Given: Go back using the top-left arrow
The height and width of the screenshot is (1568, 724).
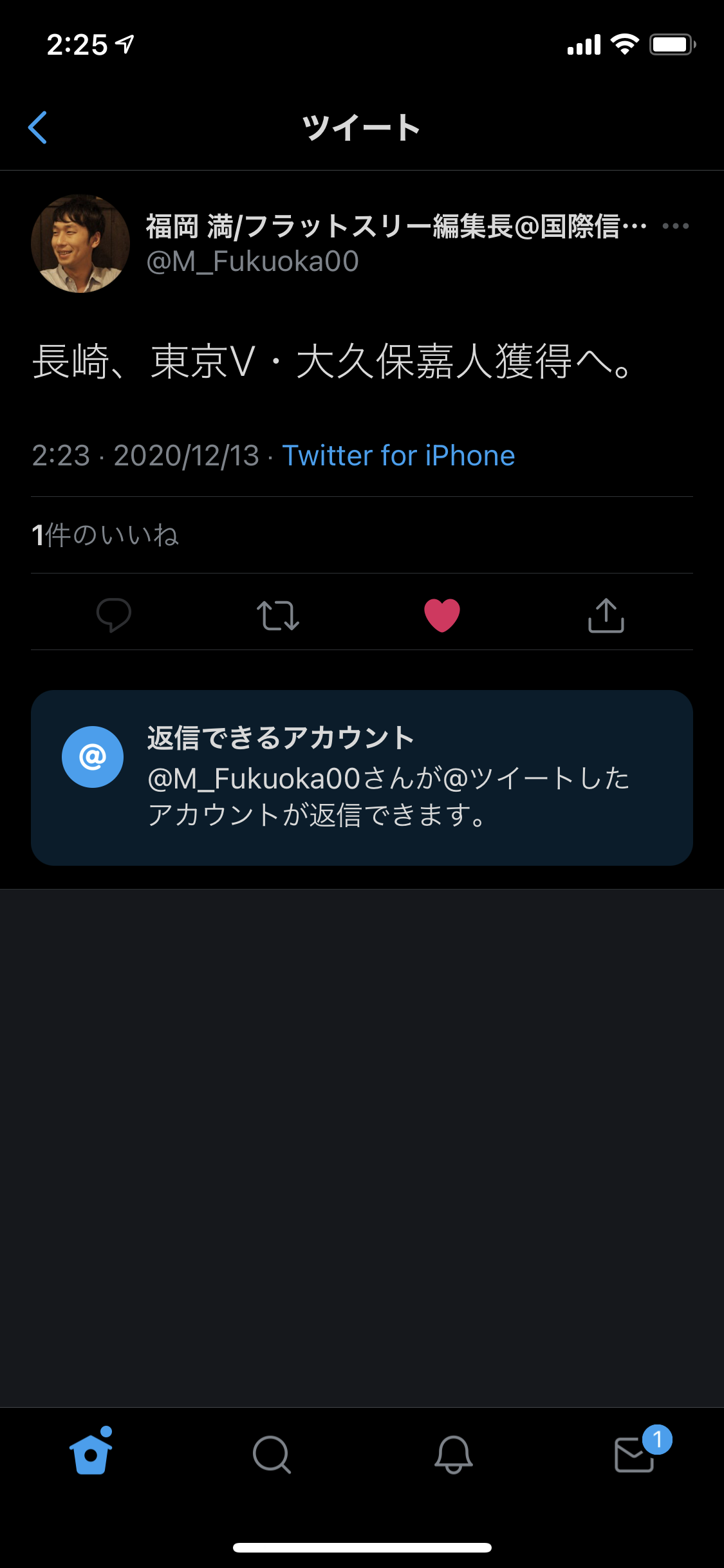Looking at the screenshot, I should (x=38, y=127).
